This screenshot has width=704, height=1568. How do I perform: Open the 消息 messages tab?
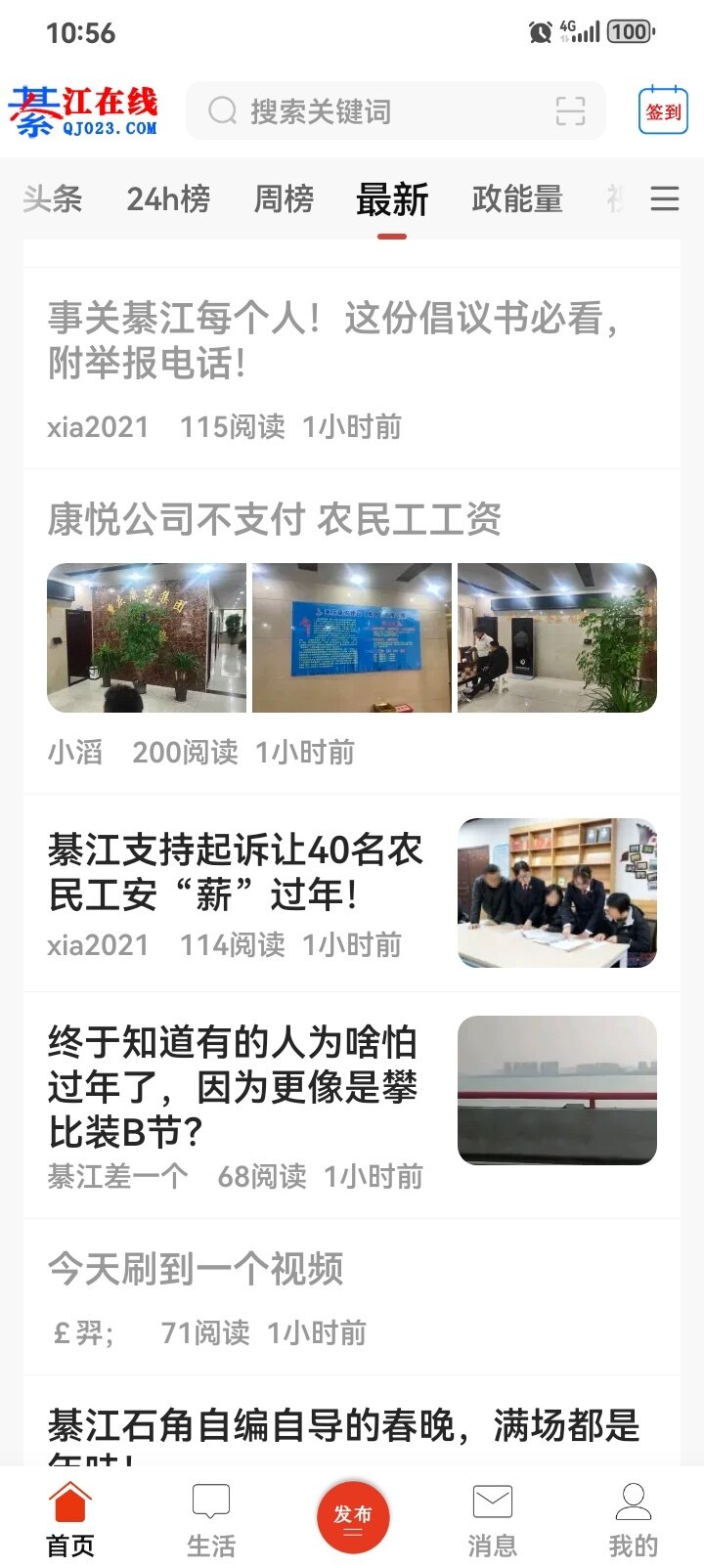point(492,1518)
